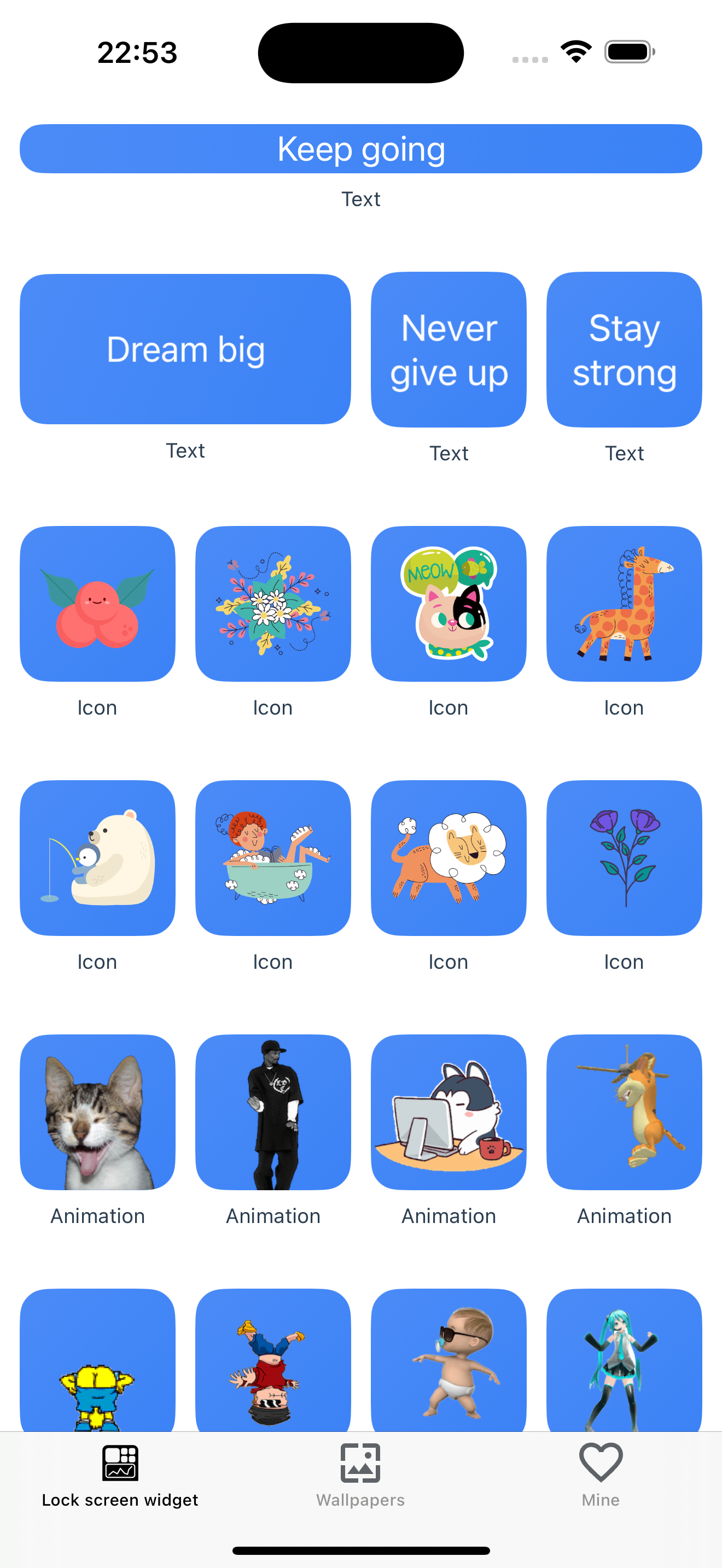Select the red berries icon widget

(97, 603)
